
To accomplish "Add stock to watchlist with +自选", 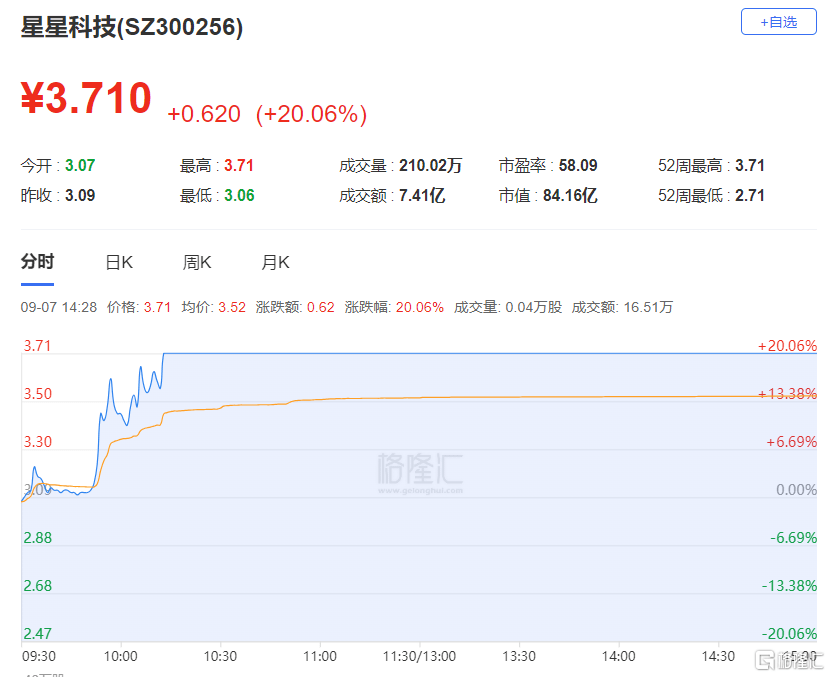I will click(x=778, y=22).
